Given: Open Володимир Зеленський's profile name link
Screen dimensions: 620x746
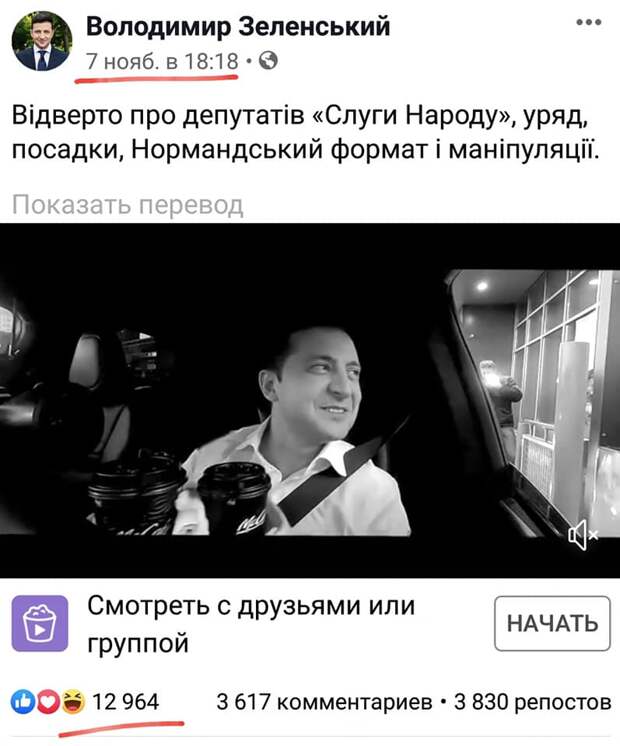Looking at the screenshot, I should point(238,26).
